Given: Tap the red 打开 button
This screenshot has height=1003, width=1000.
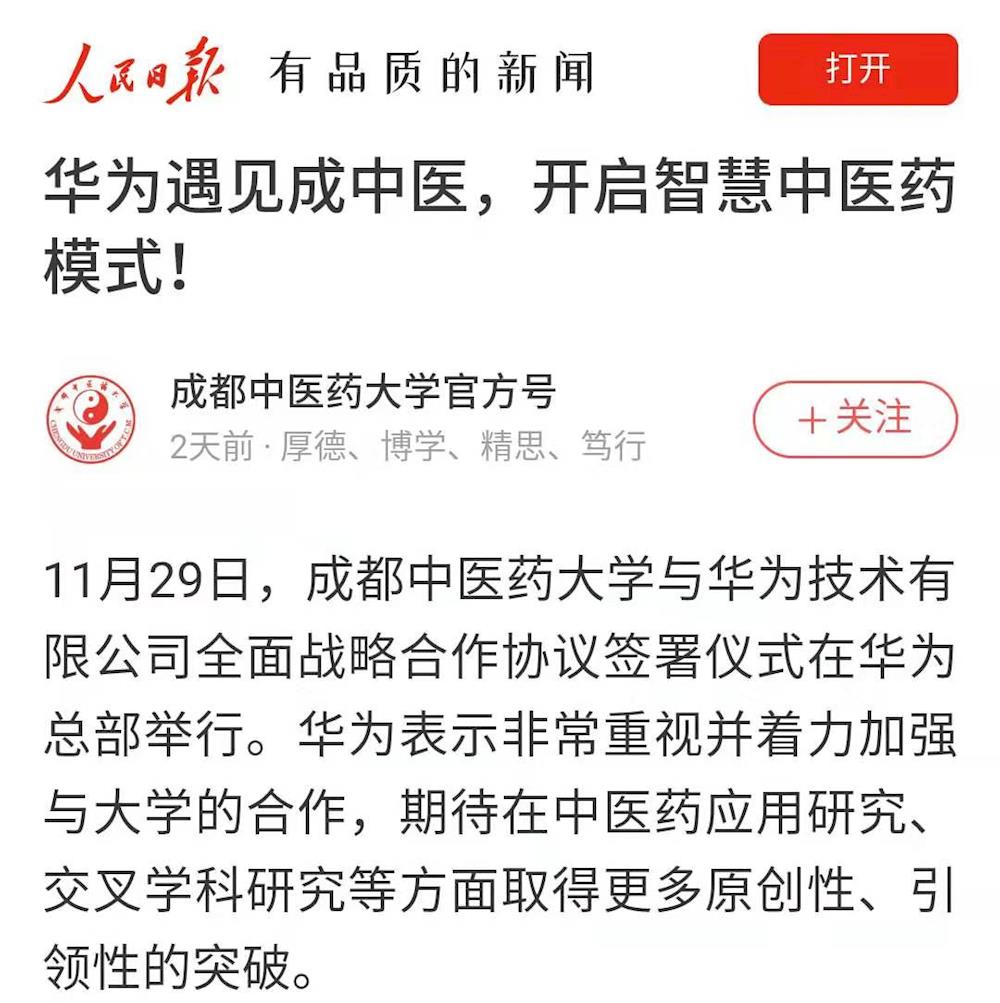Looking at the screenshot, I should (857, 70).
